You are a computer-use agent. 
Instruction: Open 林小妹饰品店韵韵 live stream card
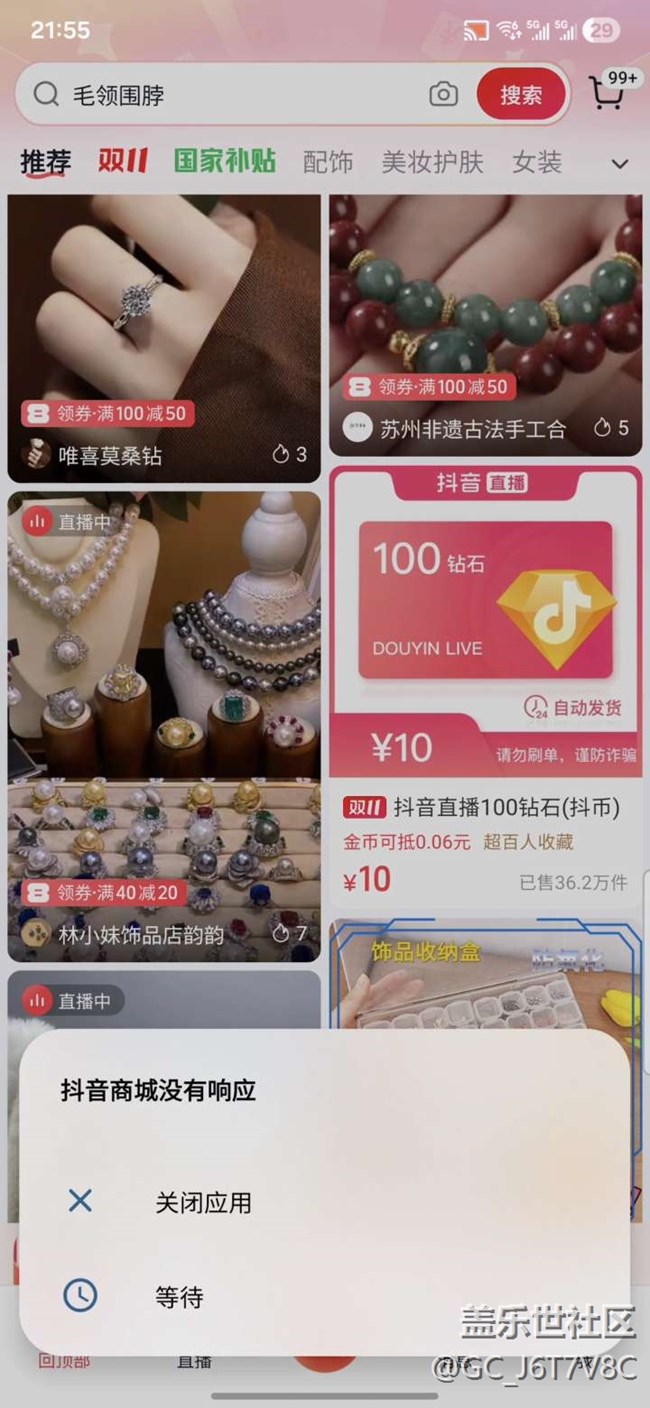point(164,720)
